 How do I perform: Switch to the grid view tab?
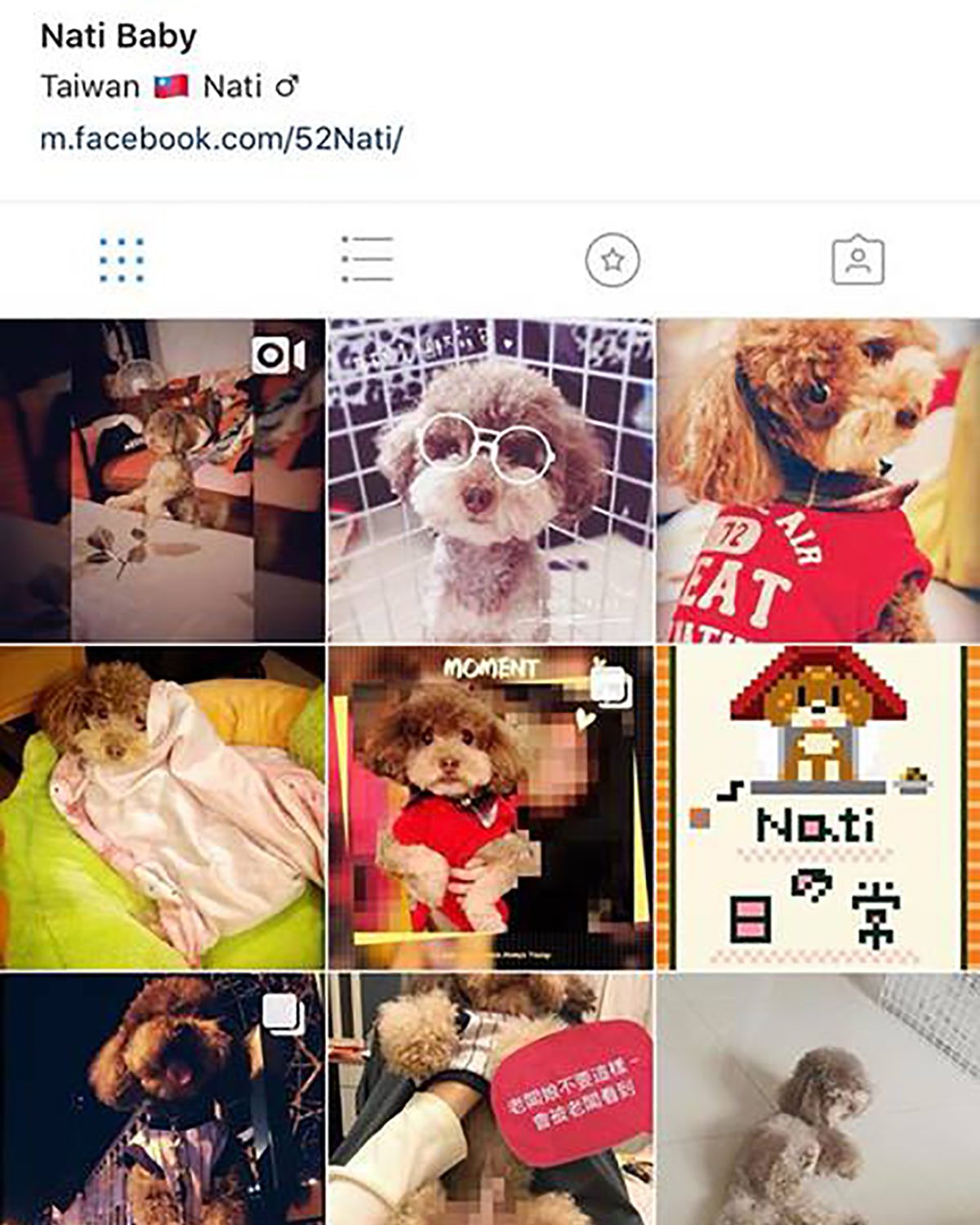pos(122,261)
